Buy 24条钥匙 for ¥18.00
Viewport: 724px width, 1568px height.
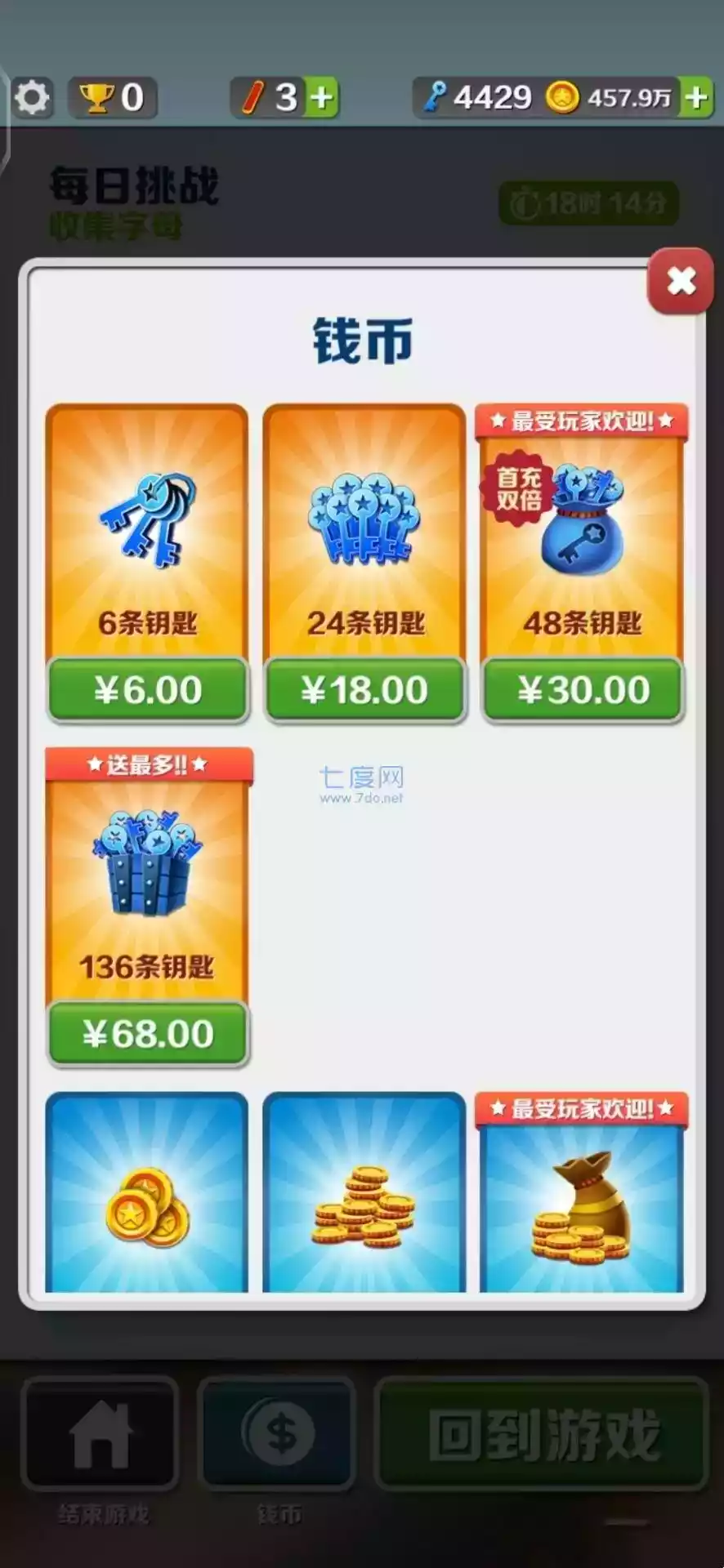coord(364,690)
